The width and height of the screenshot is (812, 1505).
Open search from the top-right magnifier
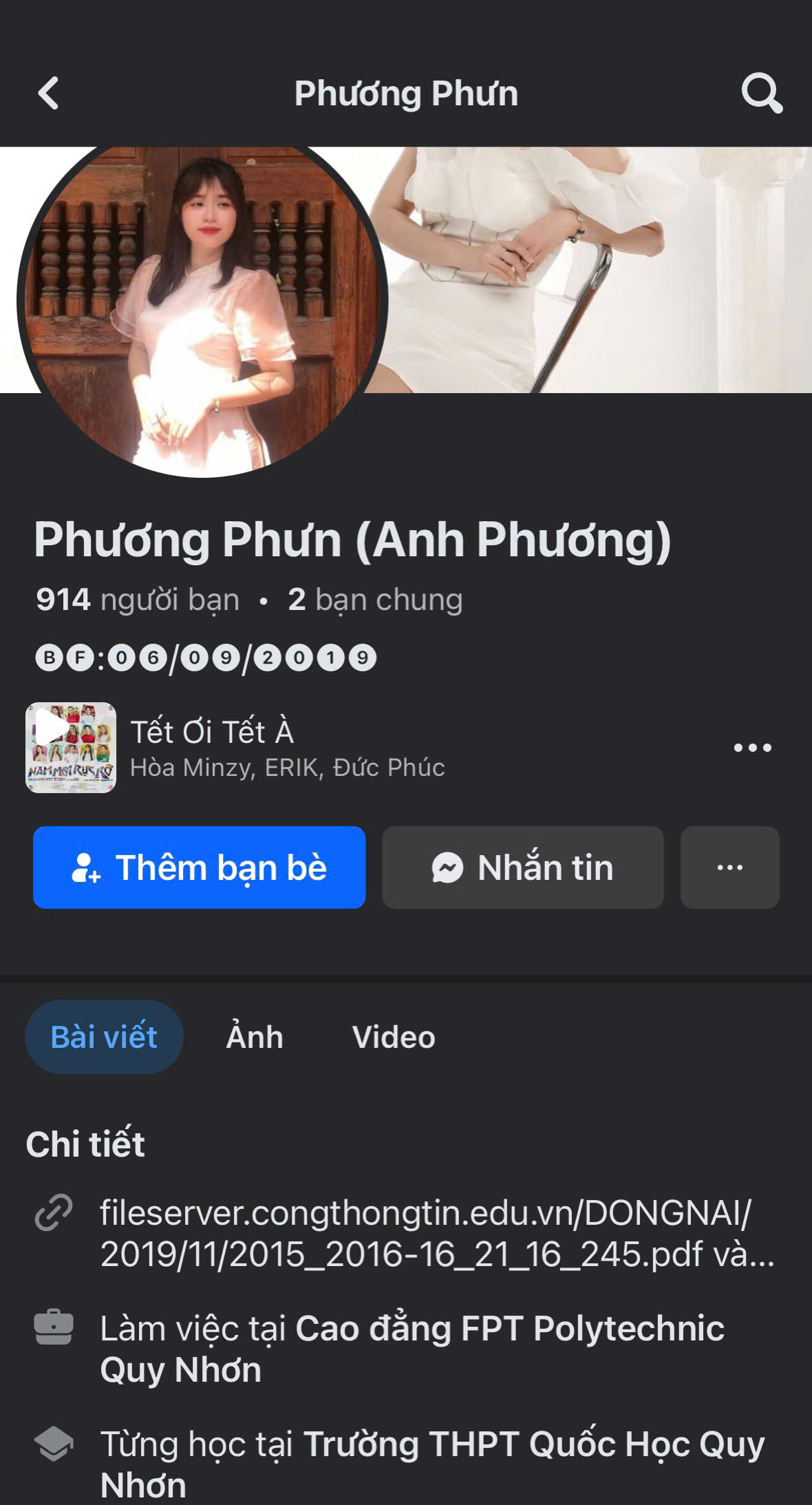click(x=761, y=93)
